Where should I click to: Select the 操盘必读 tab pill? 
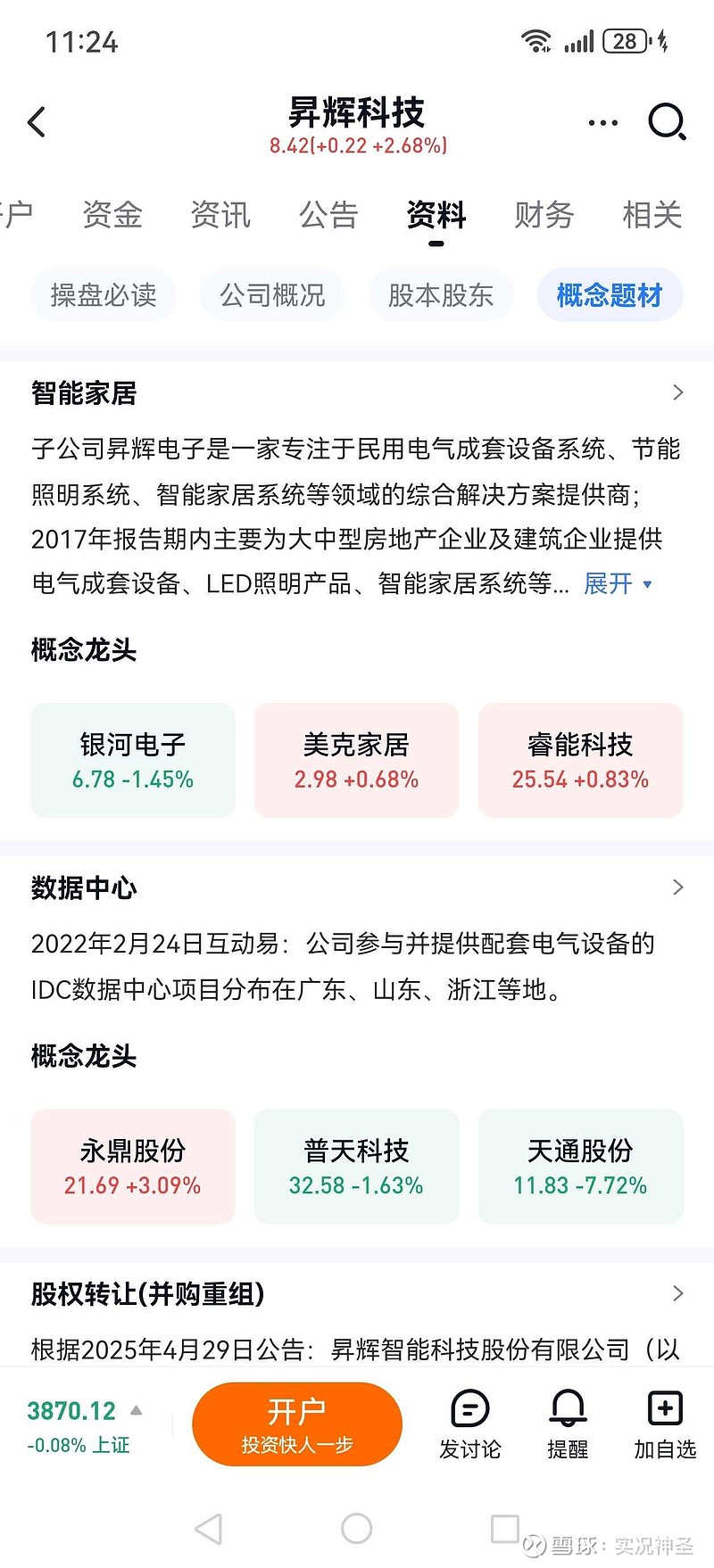[103, 295]
